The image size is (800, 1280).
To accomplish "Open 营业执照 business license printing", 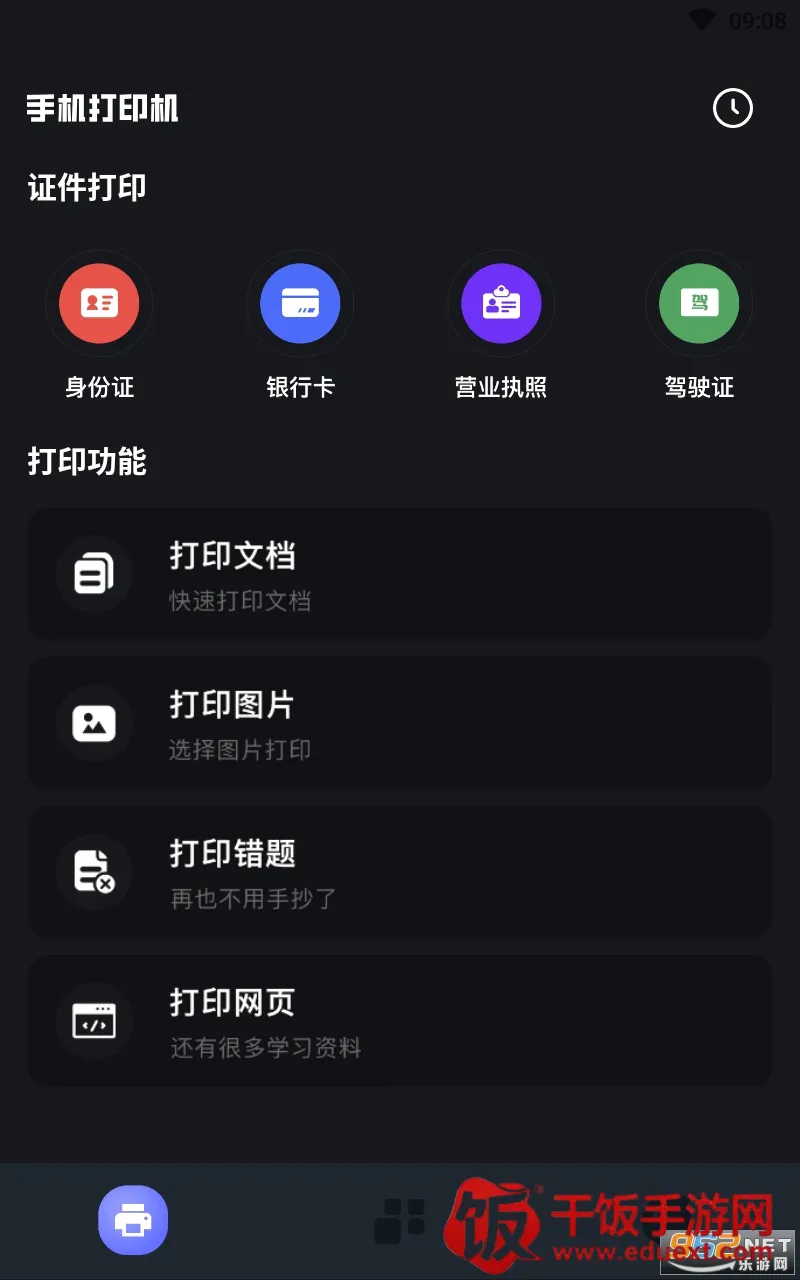I will [500, 304].
